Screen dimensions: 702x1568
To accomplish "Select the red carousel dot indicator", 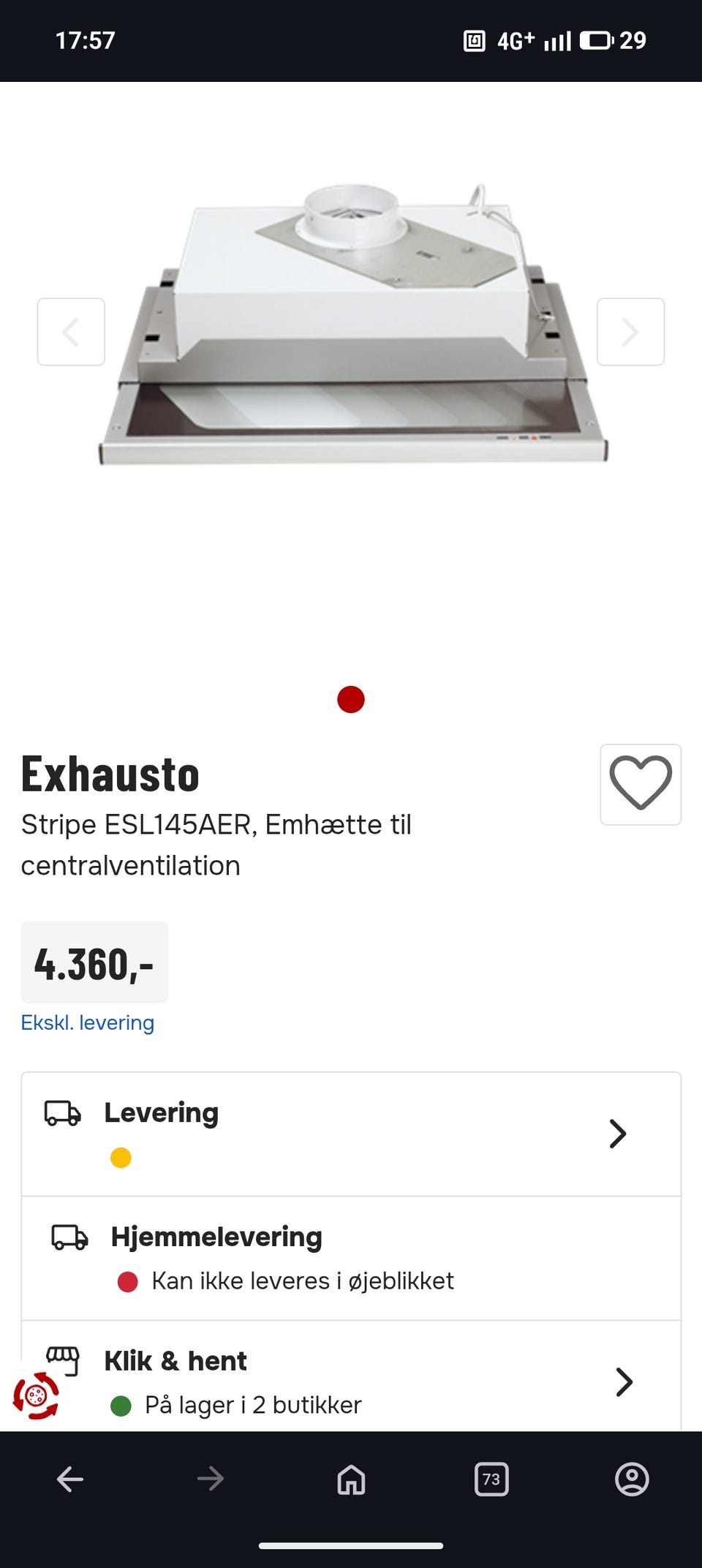I will coord(351,700).
